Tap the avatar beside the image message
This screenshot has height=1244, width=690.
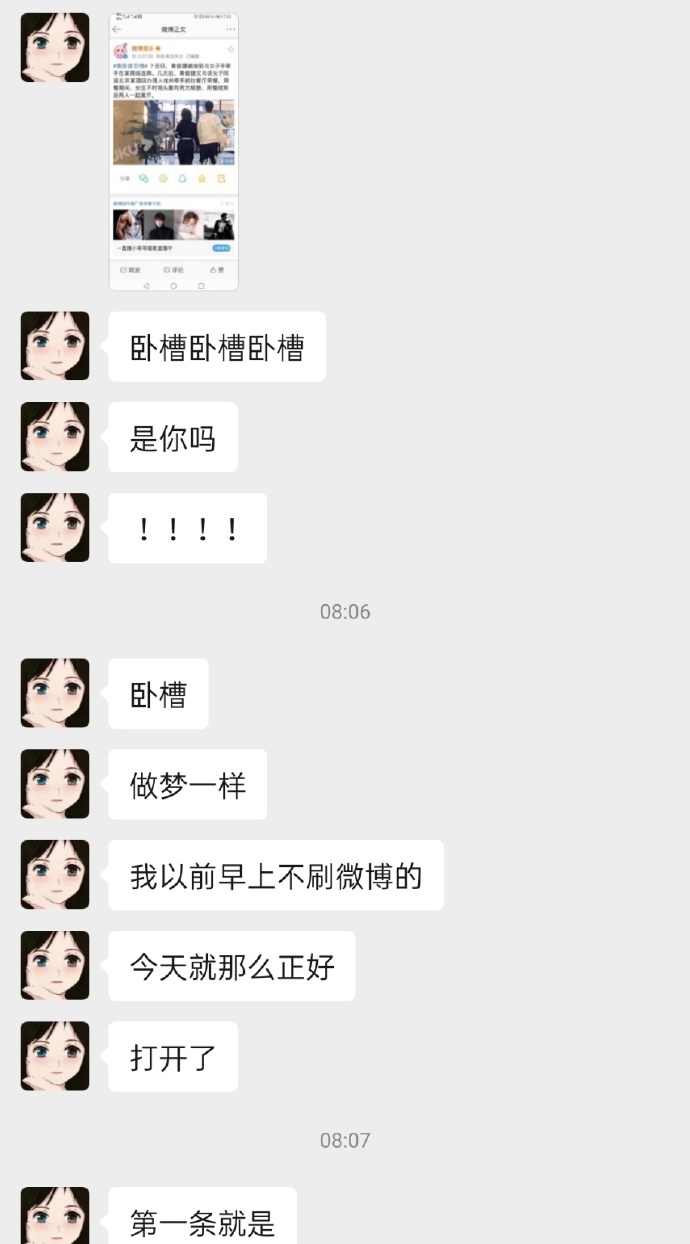pos(55,47)
